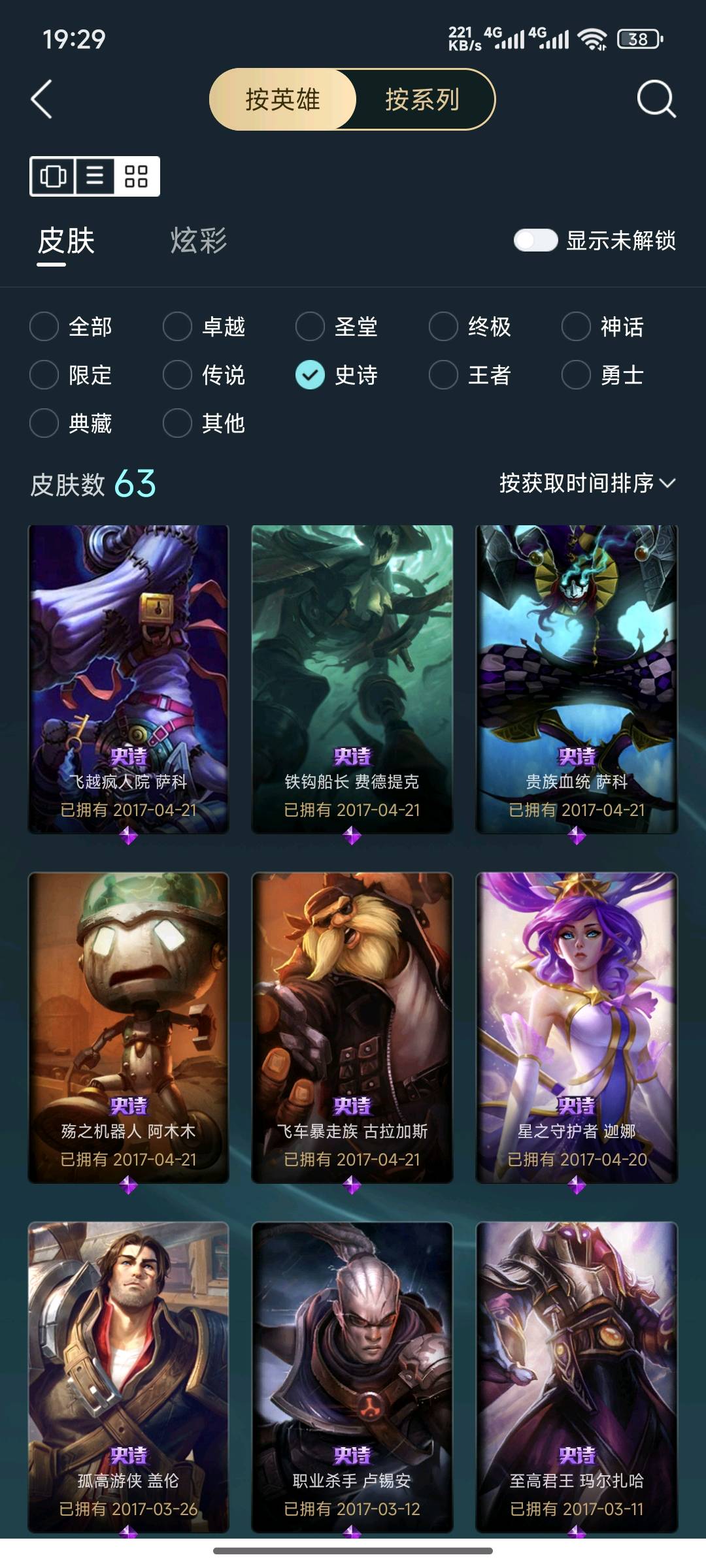The height and width of the screenshot is (1568, 706).
Task: Expand the 按获取时间排序 sort dropdown
Action: click(586, 483)
